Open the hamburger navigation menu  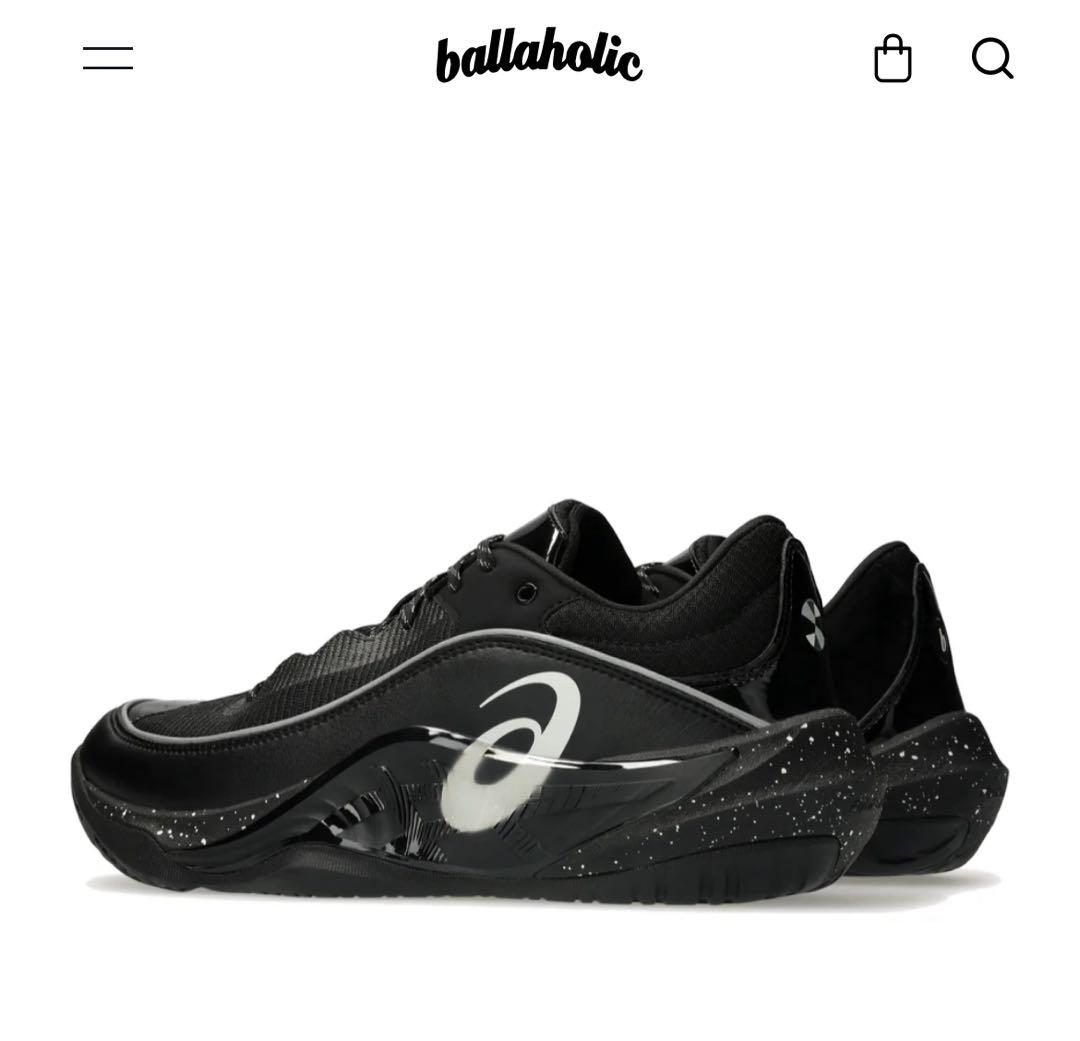(x=108, y=58)
